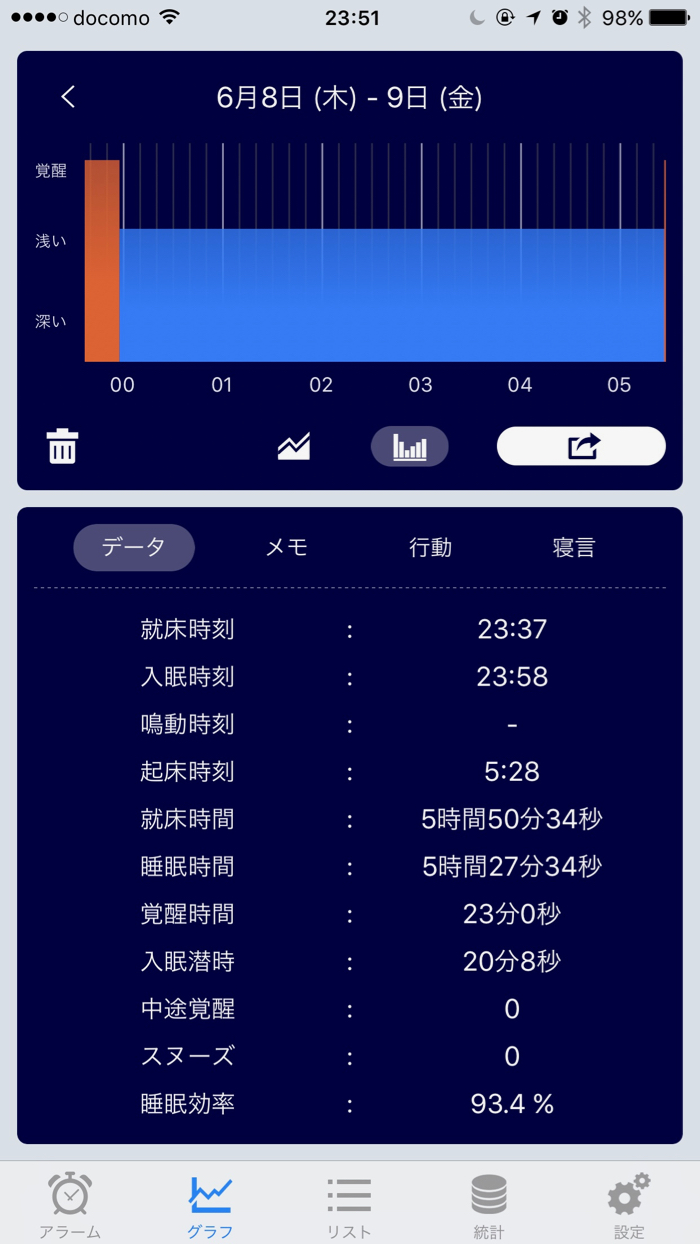Go to the 統計 tab

click(489, 1205)
